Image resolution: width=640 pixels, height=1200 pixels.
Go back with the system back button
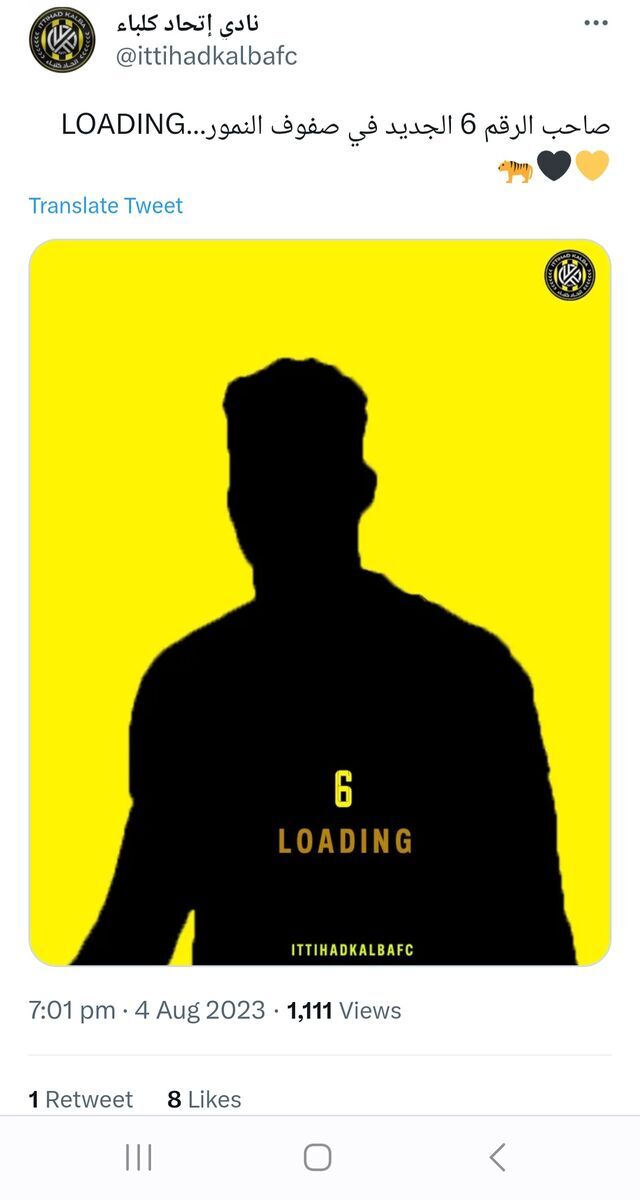coord(497,1158)
